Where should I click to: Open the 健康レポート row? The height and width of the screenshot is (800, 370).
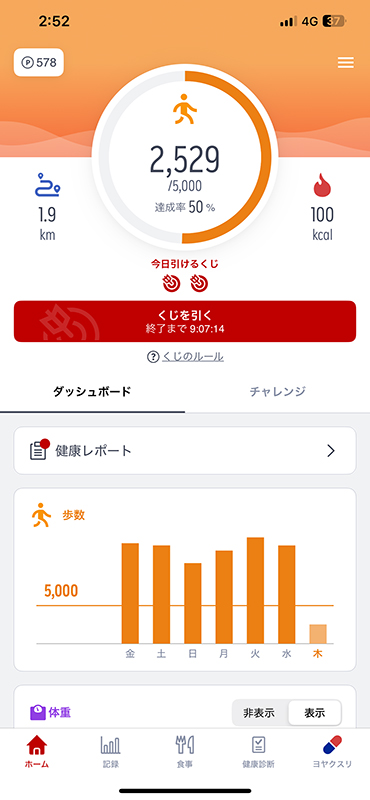185,451
